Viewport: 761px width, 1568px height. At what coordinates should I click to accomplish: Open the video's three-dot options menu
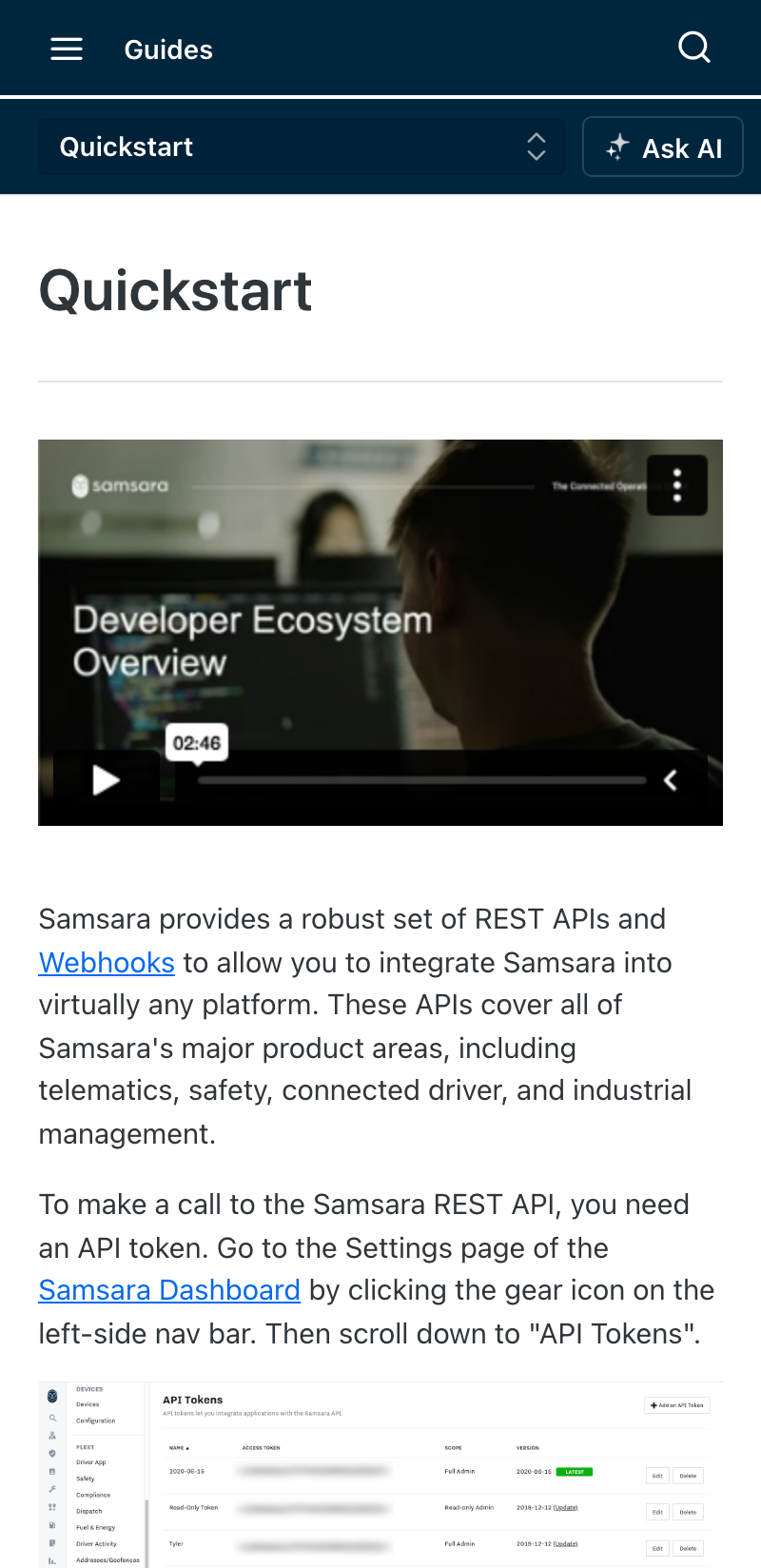click(677, 485)
